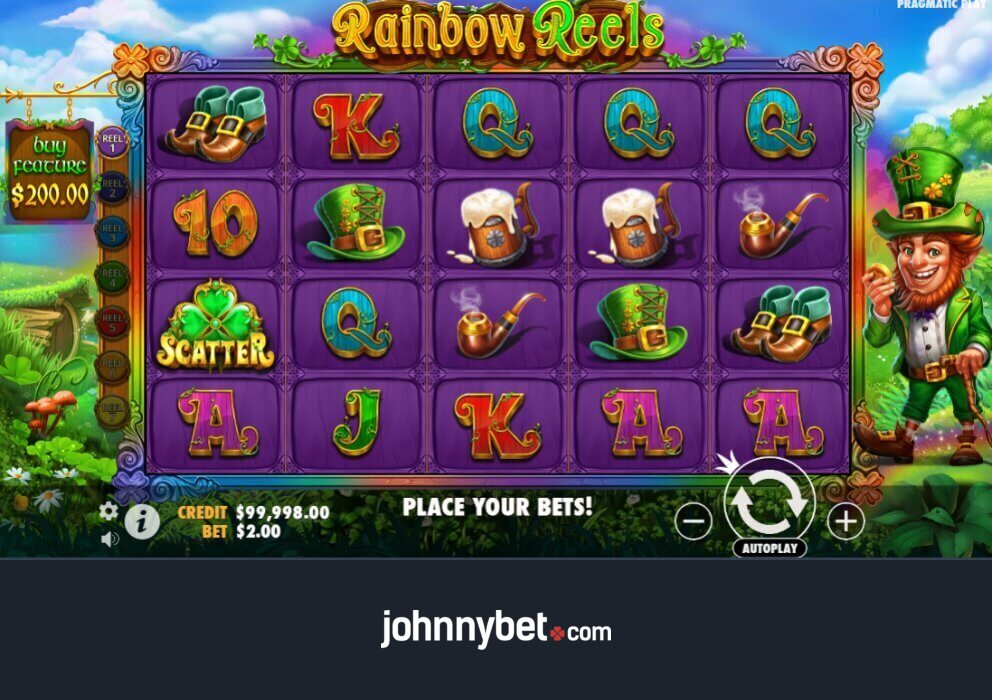Mute the game sound
Image resolution: width=992 pixels, height=700 pixels.
tap(109, 539)
